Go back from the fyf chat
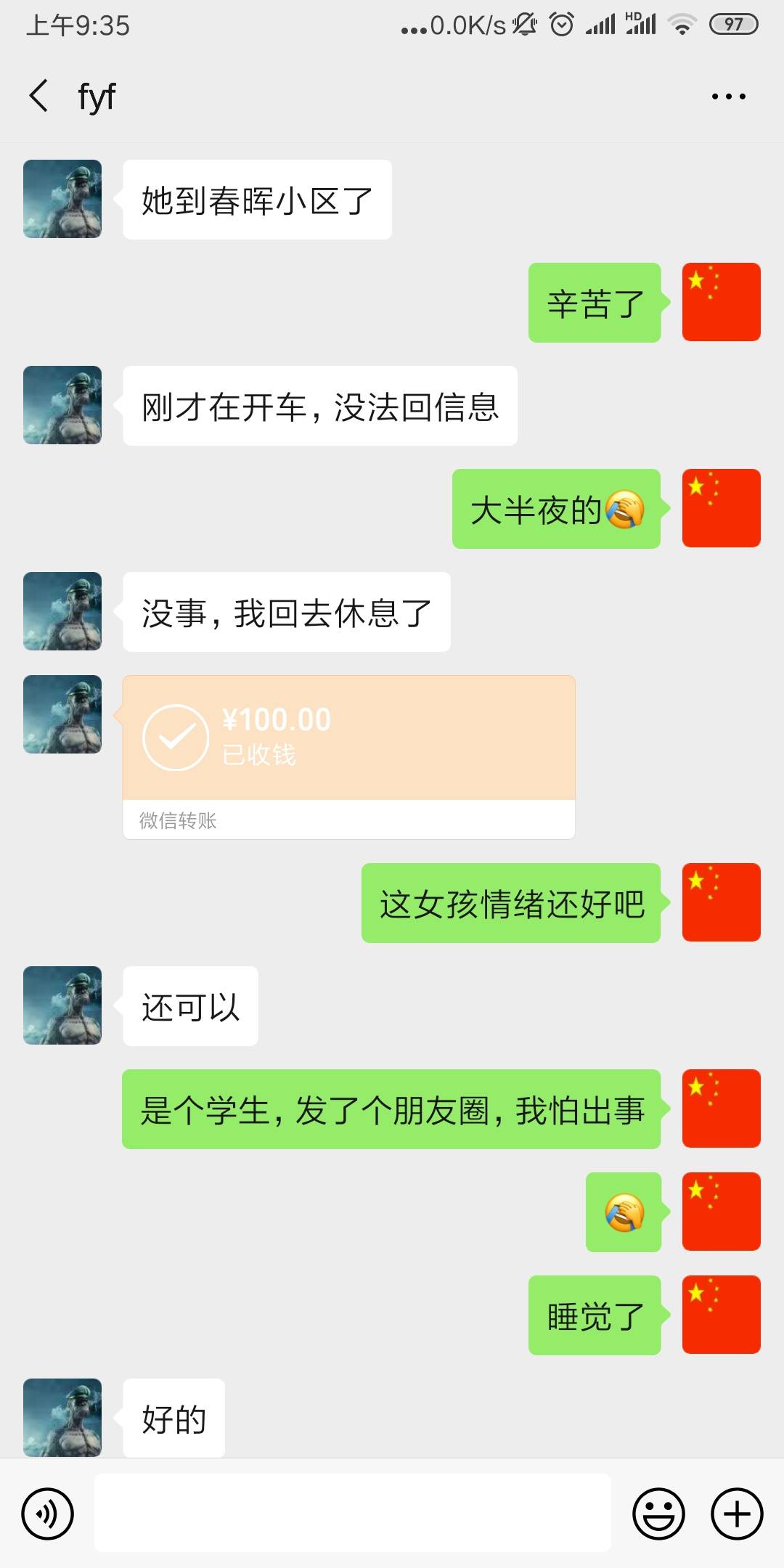The image size is (784, 1568). click(x=39, y=96)
